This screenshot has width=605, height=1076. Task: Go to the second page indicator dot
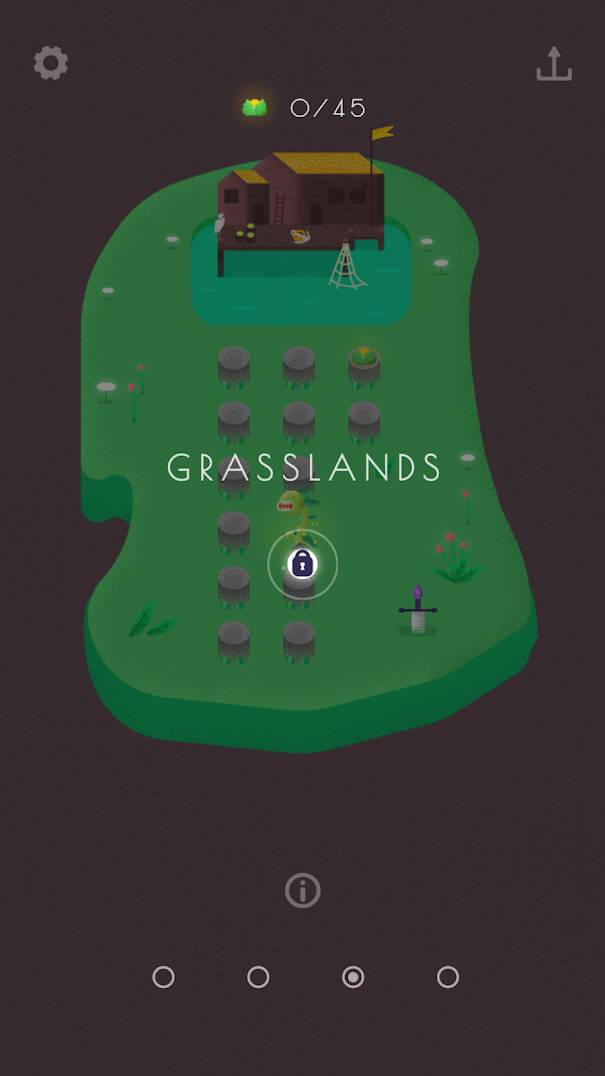point(258,976)
